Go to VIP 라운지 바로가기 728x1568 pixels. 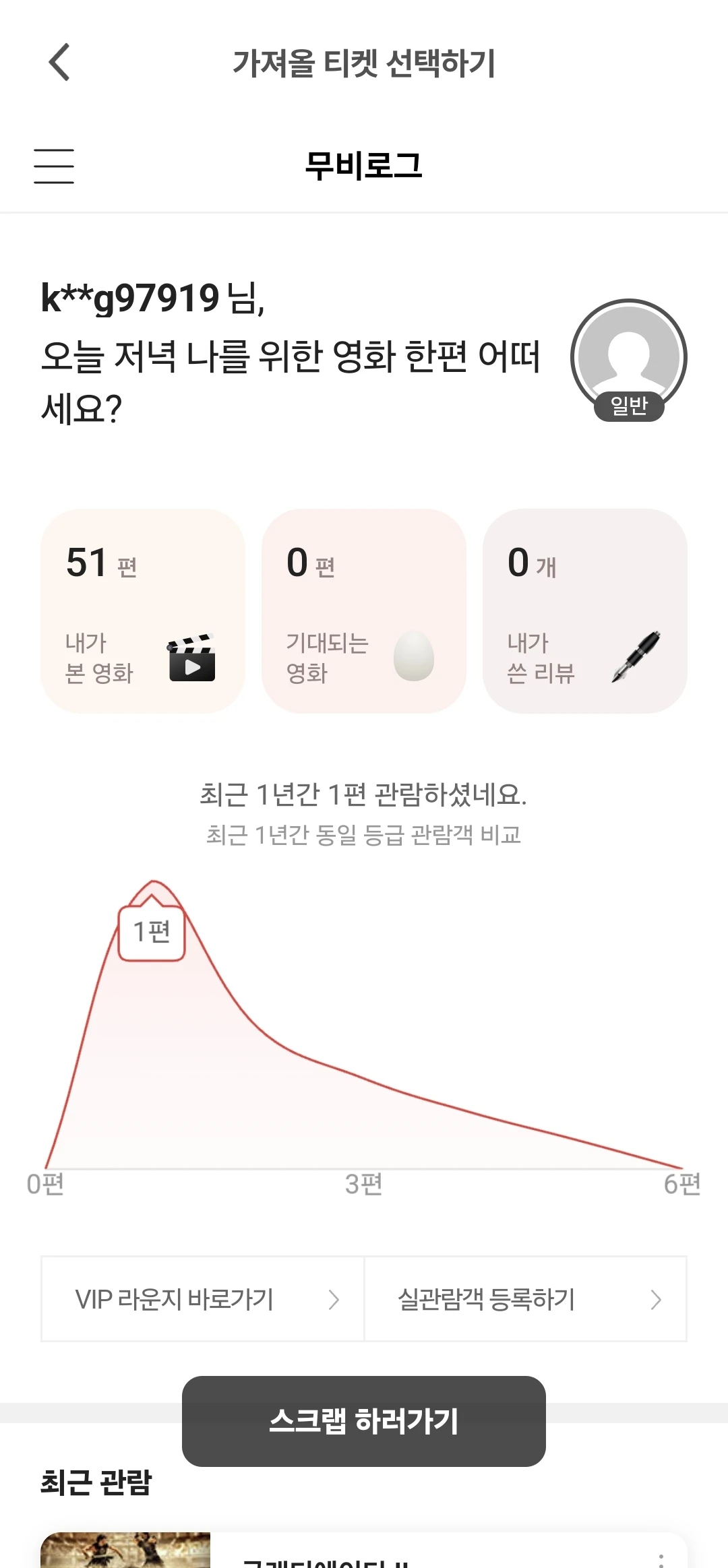tap(203, 1299)
